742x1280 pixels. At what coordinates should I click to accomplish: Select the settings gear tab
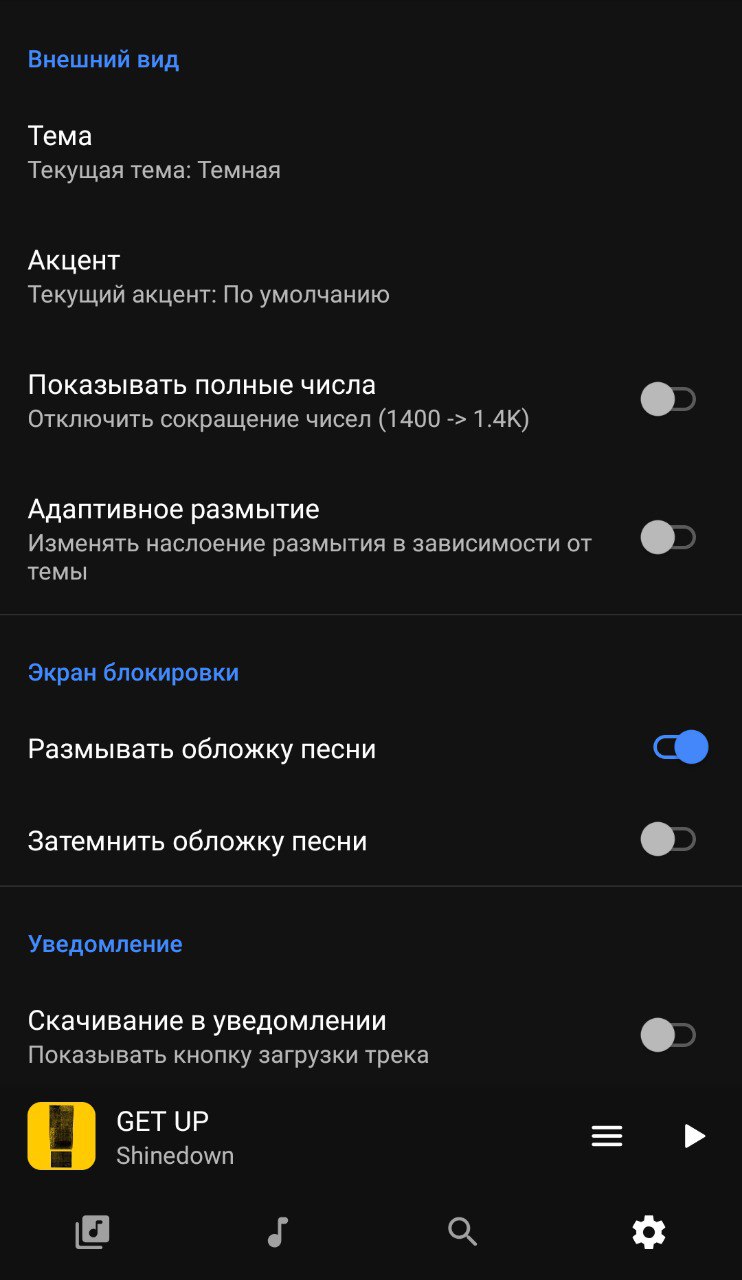click(x=649, y=1232)
